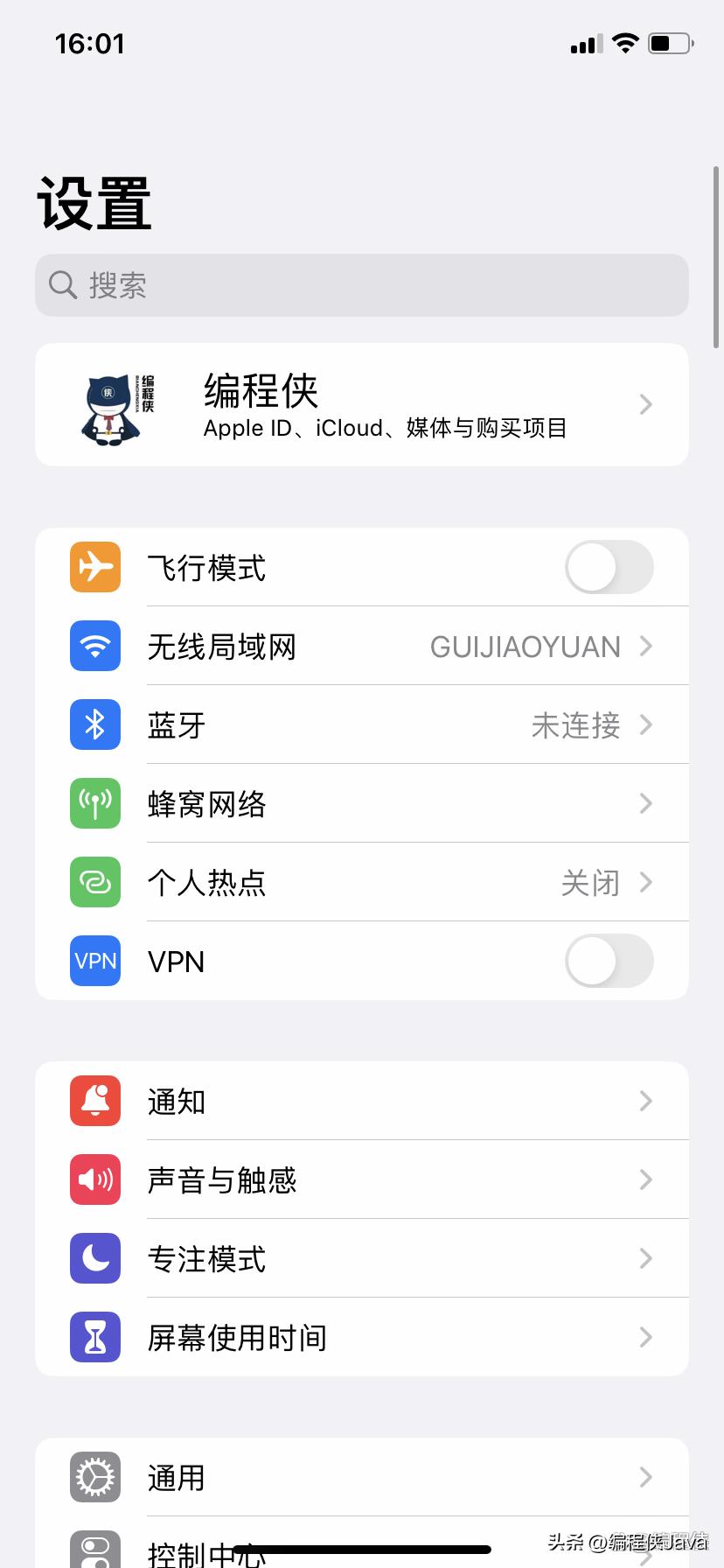This screenshot has height=1568, width=724.
Task: Tap the 搜索 search field
Action: tap(362, 285)
